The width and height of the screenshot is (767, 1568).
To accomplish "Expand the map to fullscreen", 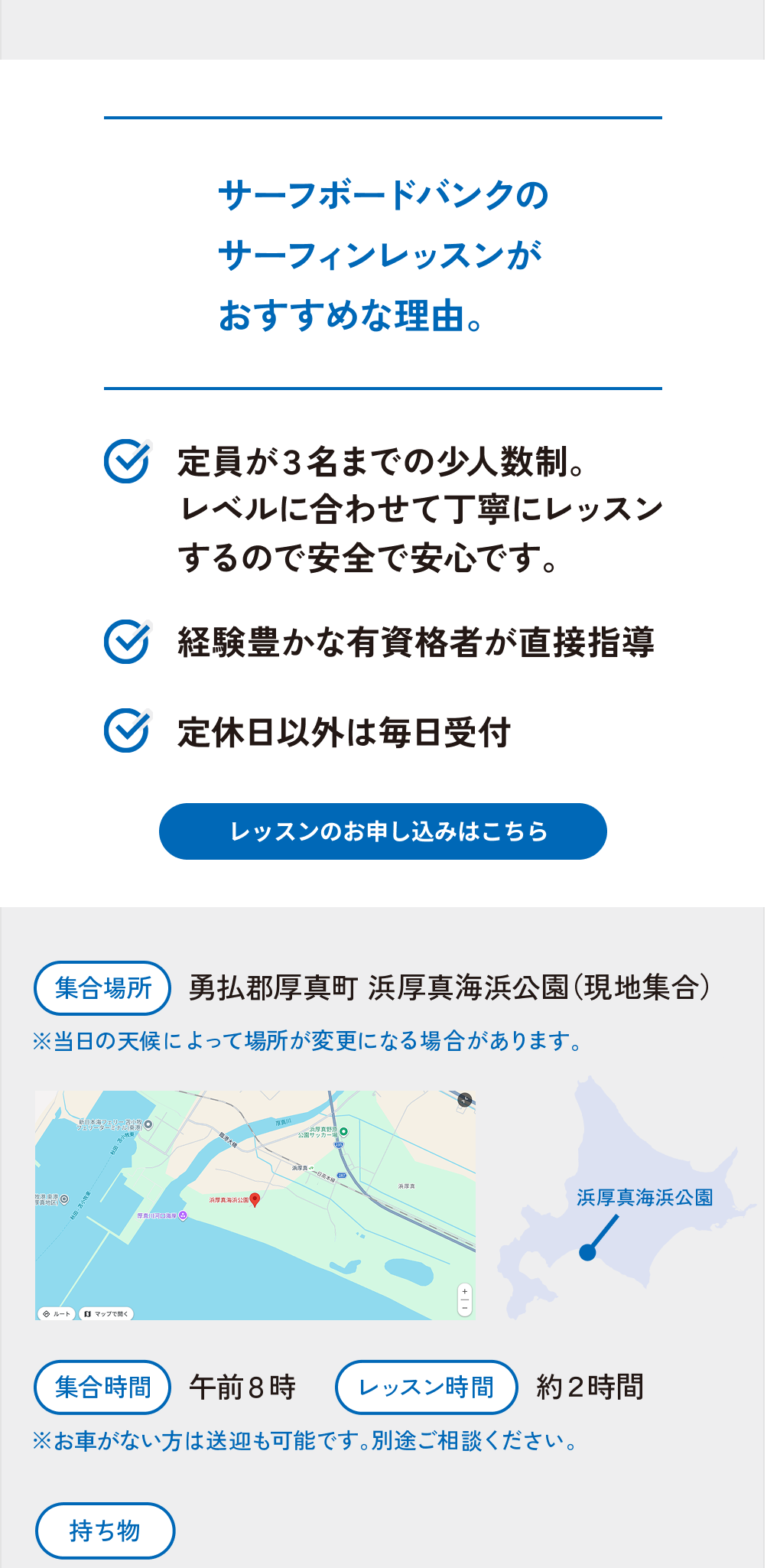I will pyautogui.click(x=464, y=1100).
